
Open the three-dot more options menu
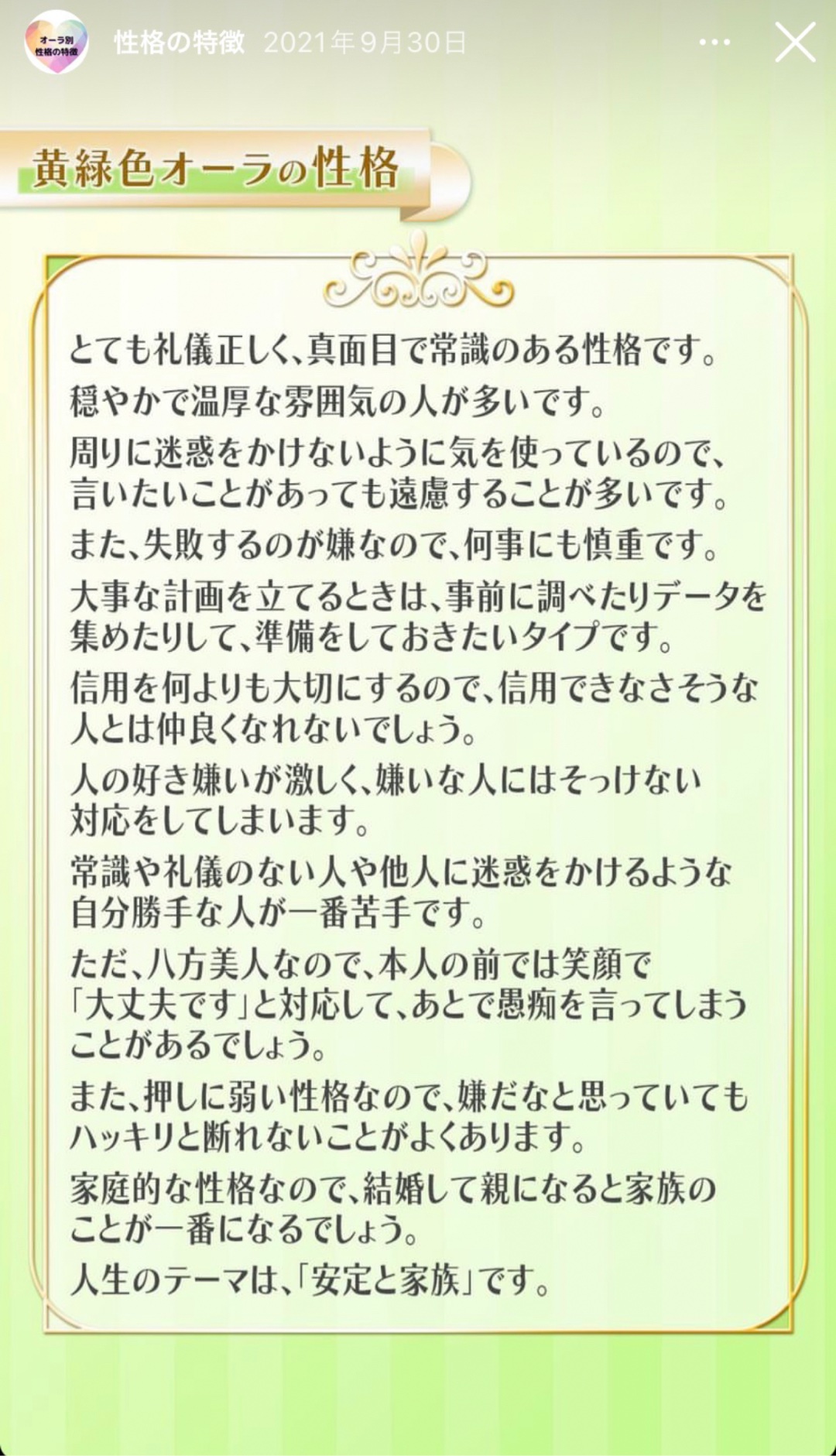pyautogui.click(x=714, y=43)
